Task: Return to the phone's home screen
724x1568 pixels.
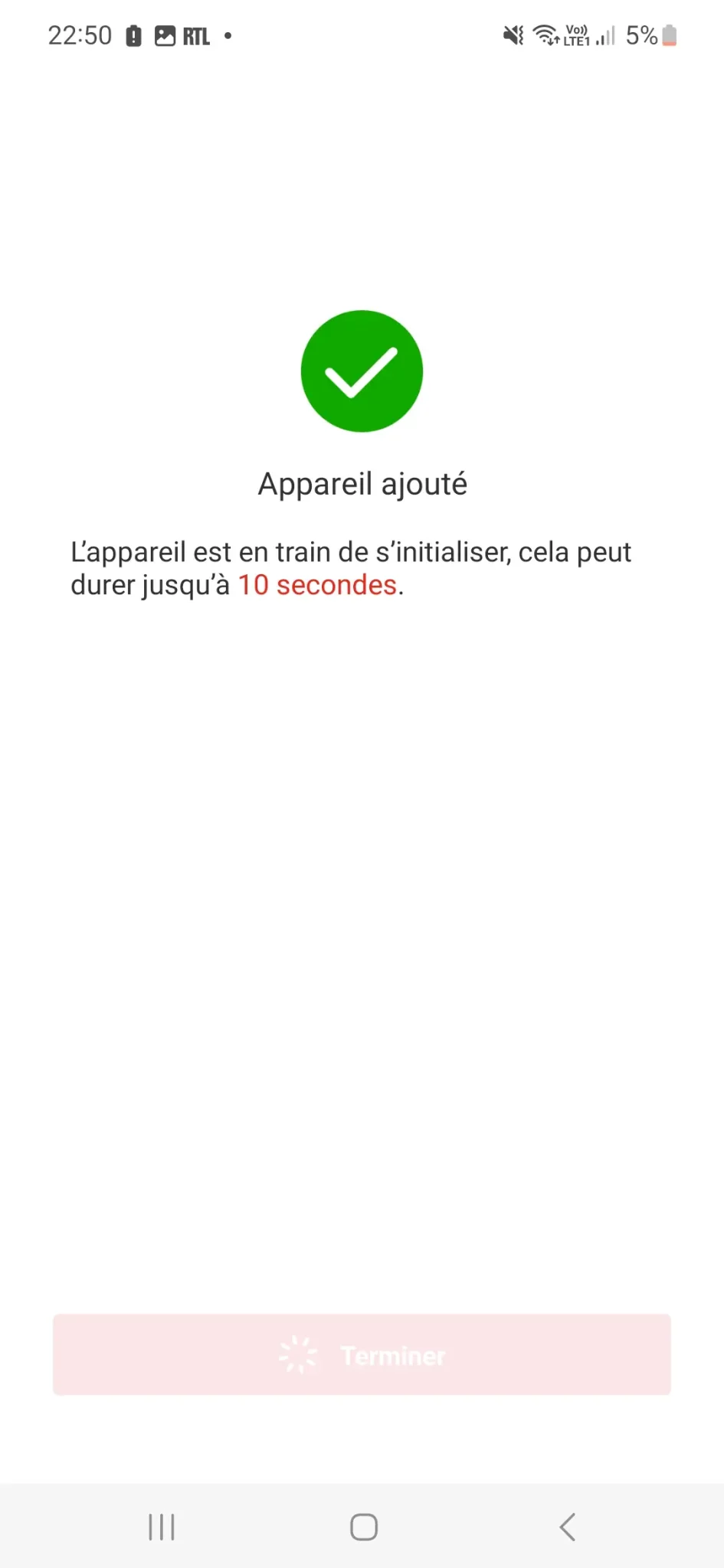Action: point(363,1527)
